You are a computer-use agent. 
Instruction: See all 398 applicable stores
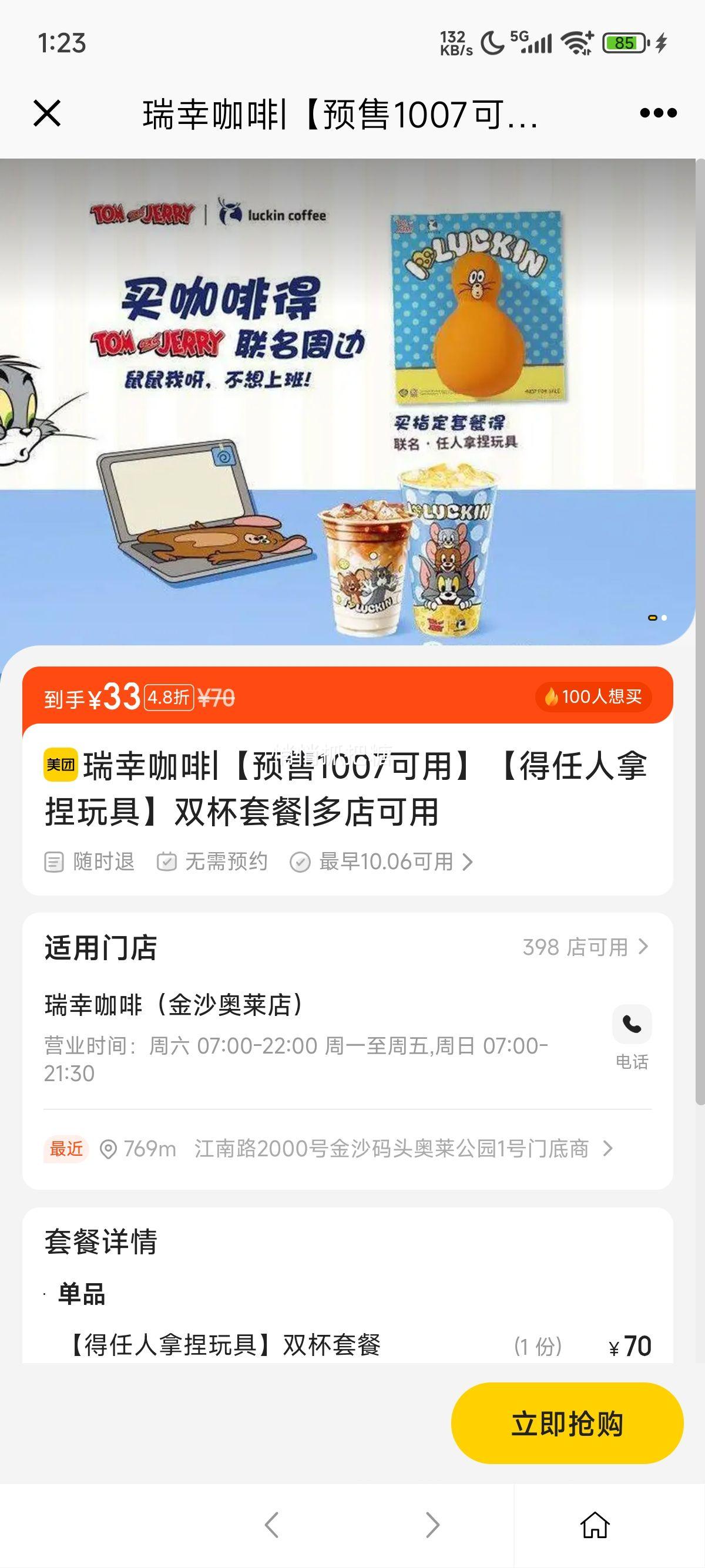click(585, 947)
